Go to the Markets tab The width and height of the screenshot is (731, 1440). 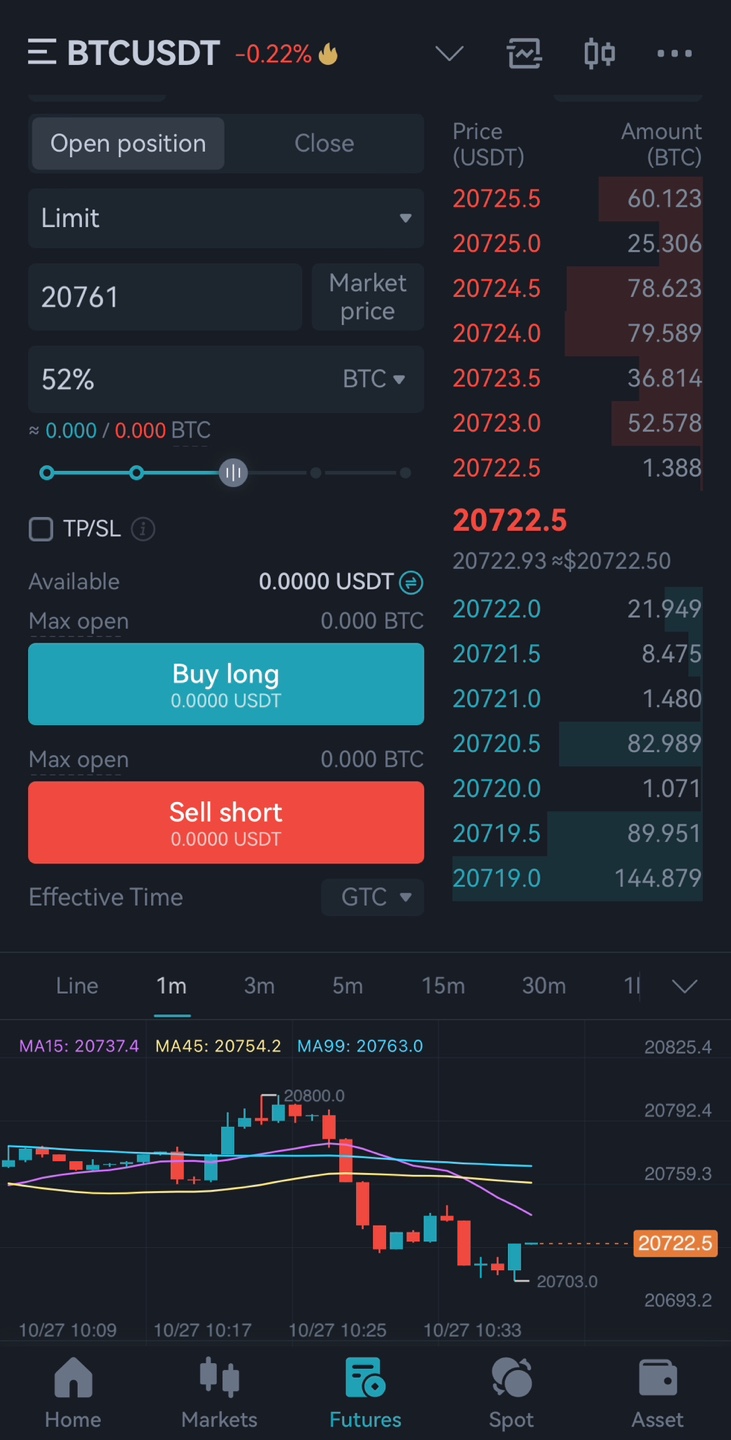tap(219, 1392)
